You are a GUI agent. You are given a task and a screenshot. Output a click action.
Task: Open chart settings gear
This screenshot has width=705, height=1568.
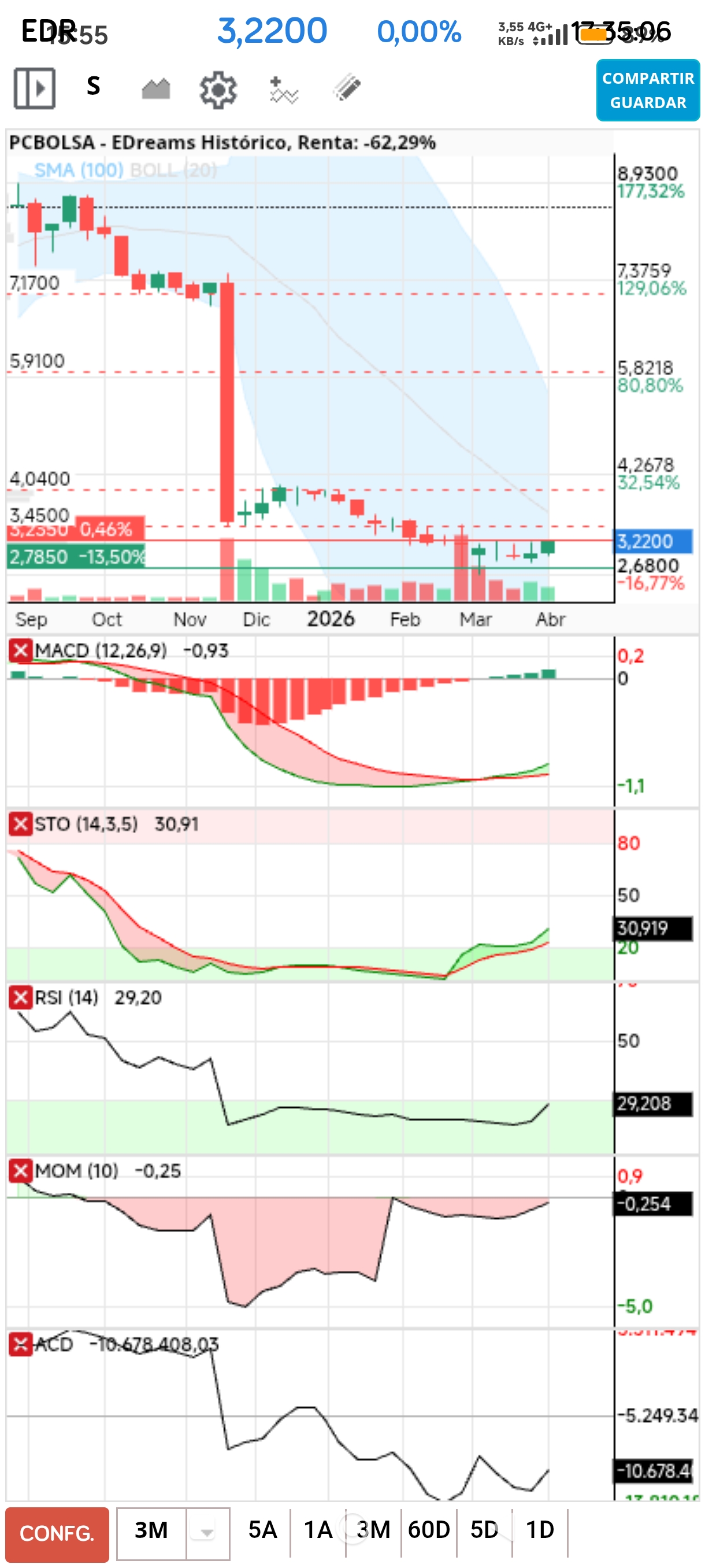(218, 90)
